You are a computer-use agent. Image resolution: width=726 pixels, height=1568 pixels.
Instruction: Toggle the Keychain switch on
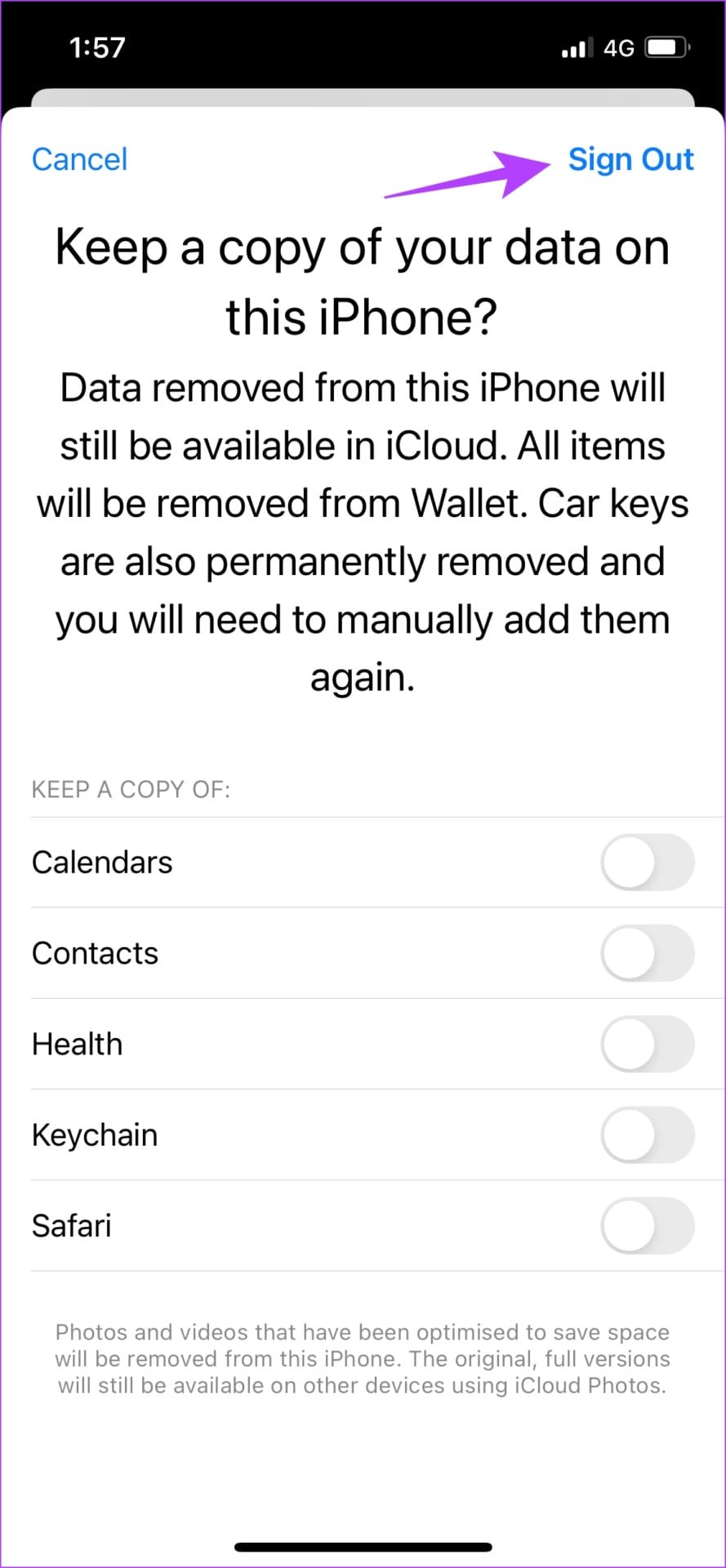(x=648, y=1134)
